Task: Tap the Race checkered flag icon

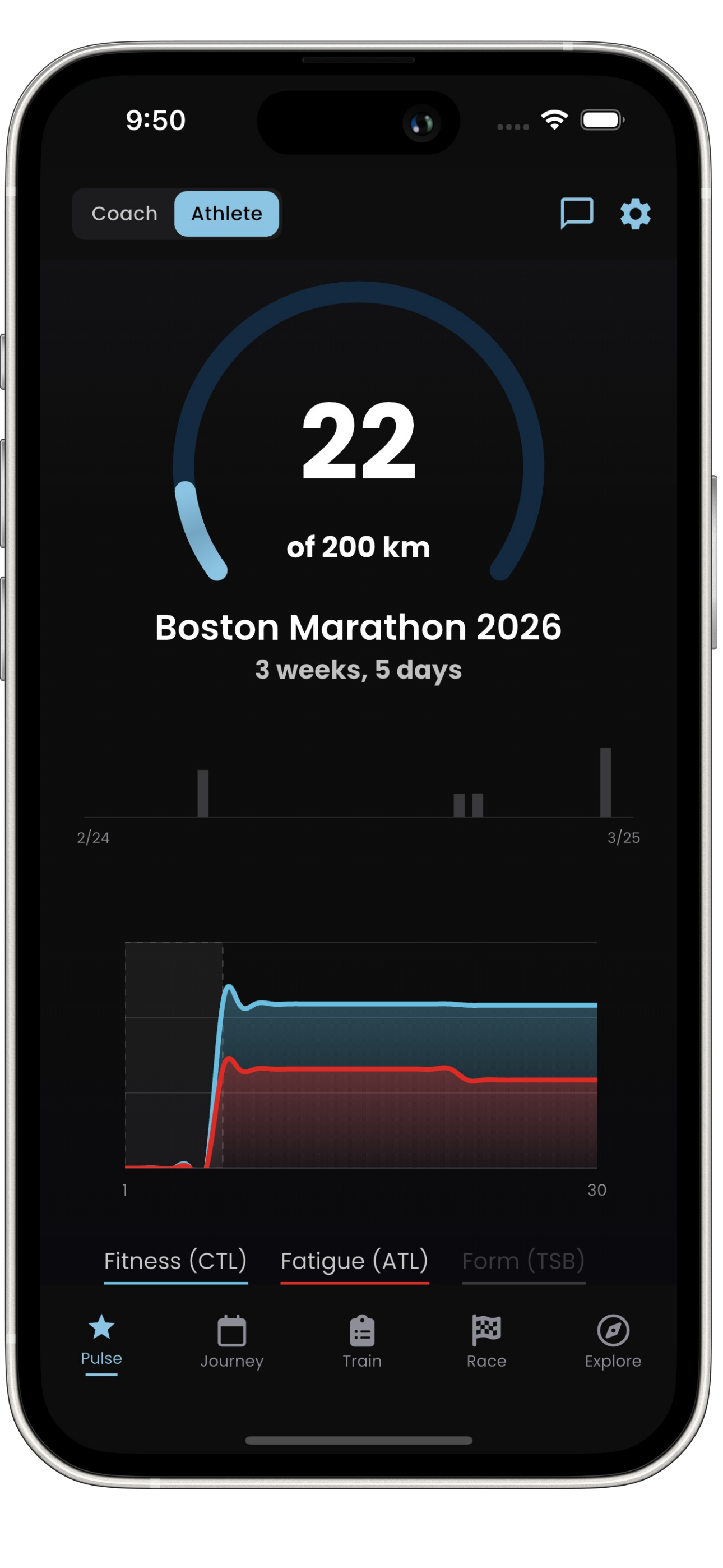Action: point(486,1329)
